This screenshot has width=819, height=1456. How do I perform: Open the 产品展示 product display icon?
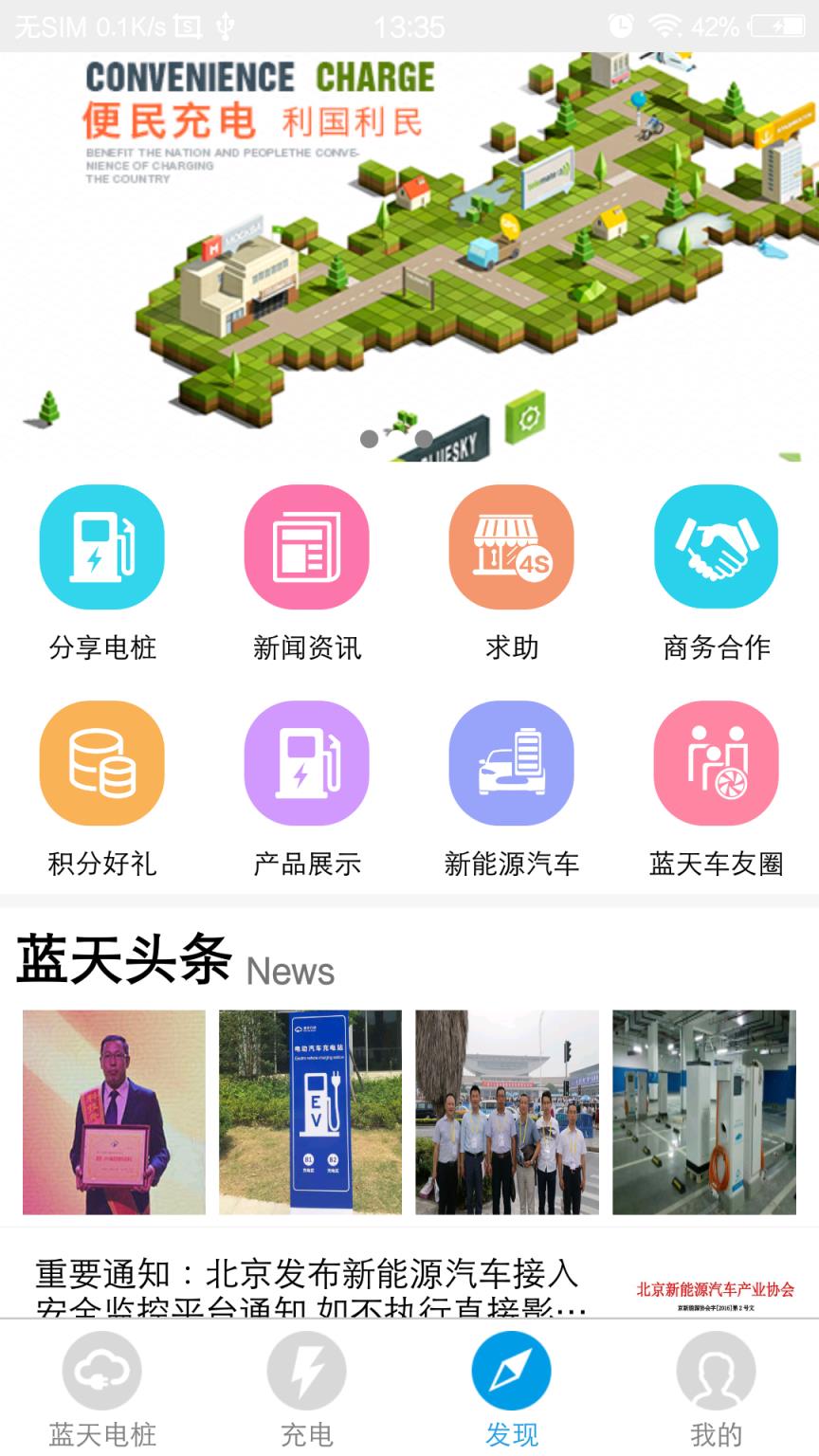coord(306,762)
